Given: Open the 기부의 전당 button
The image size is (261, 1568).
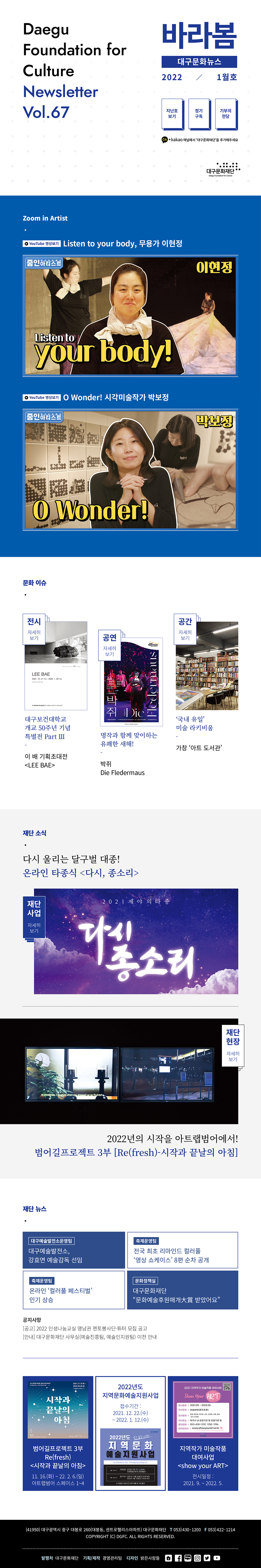Looking at the screenshot, I should coord(226,114).
